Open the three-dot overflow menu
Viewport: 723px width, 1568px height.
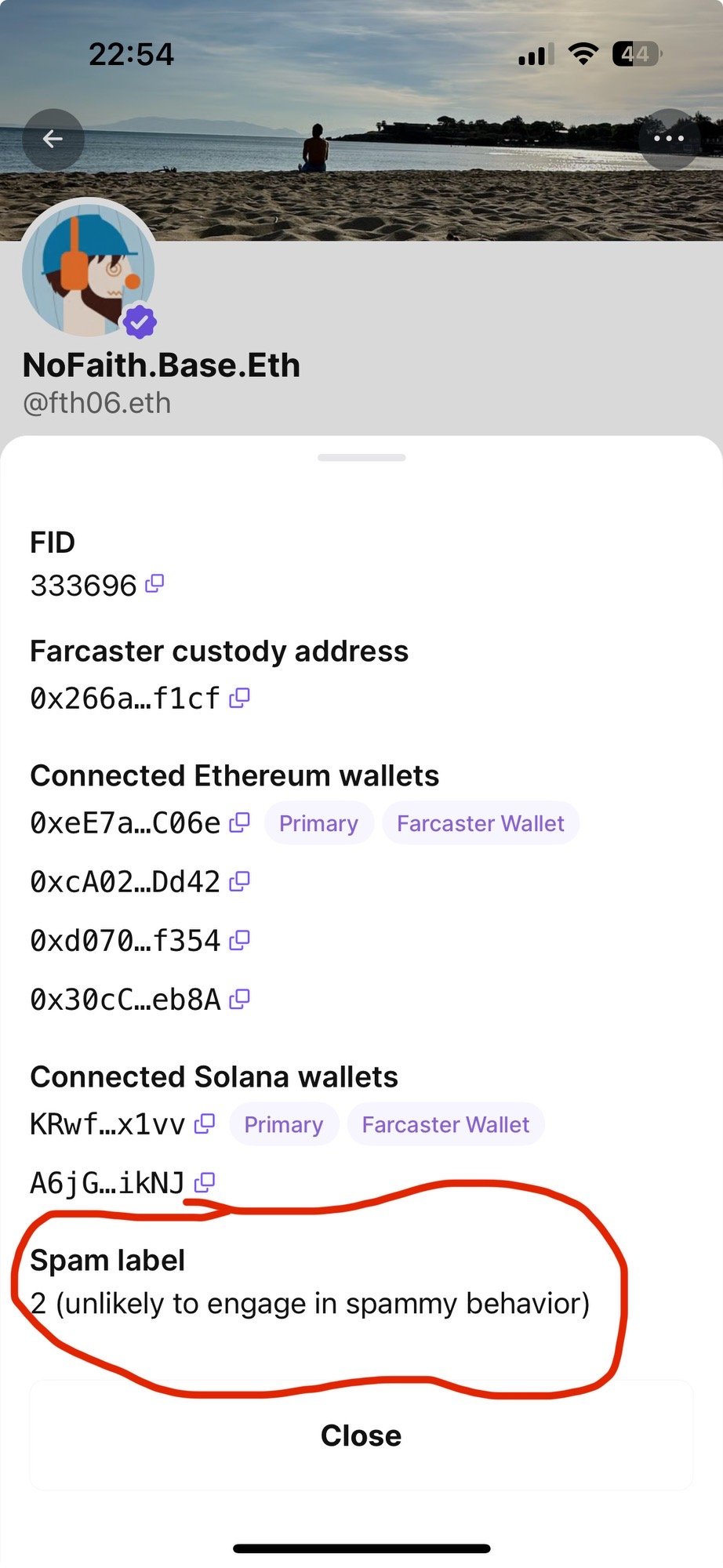pos(669,140)
